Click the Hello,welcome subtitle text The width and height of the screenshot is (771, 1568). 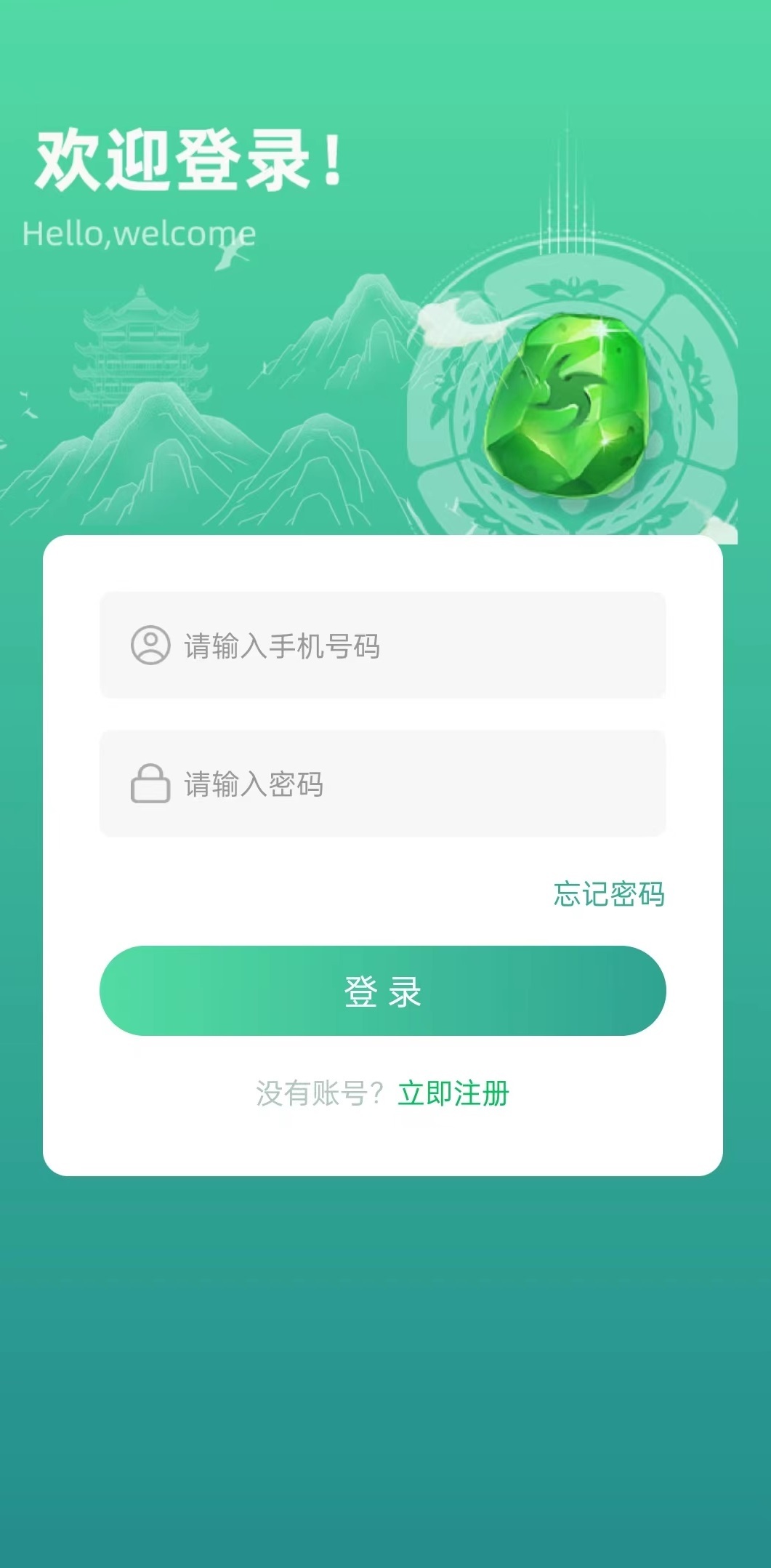pyautogui.click(x=138, y=233)
